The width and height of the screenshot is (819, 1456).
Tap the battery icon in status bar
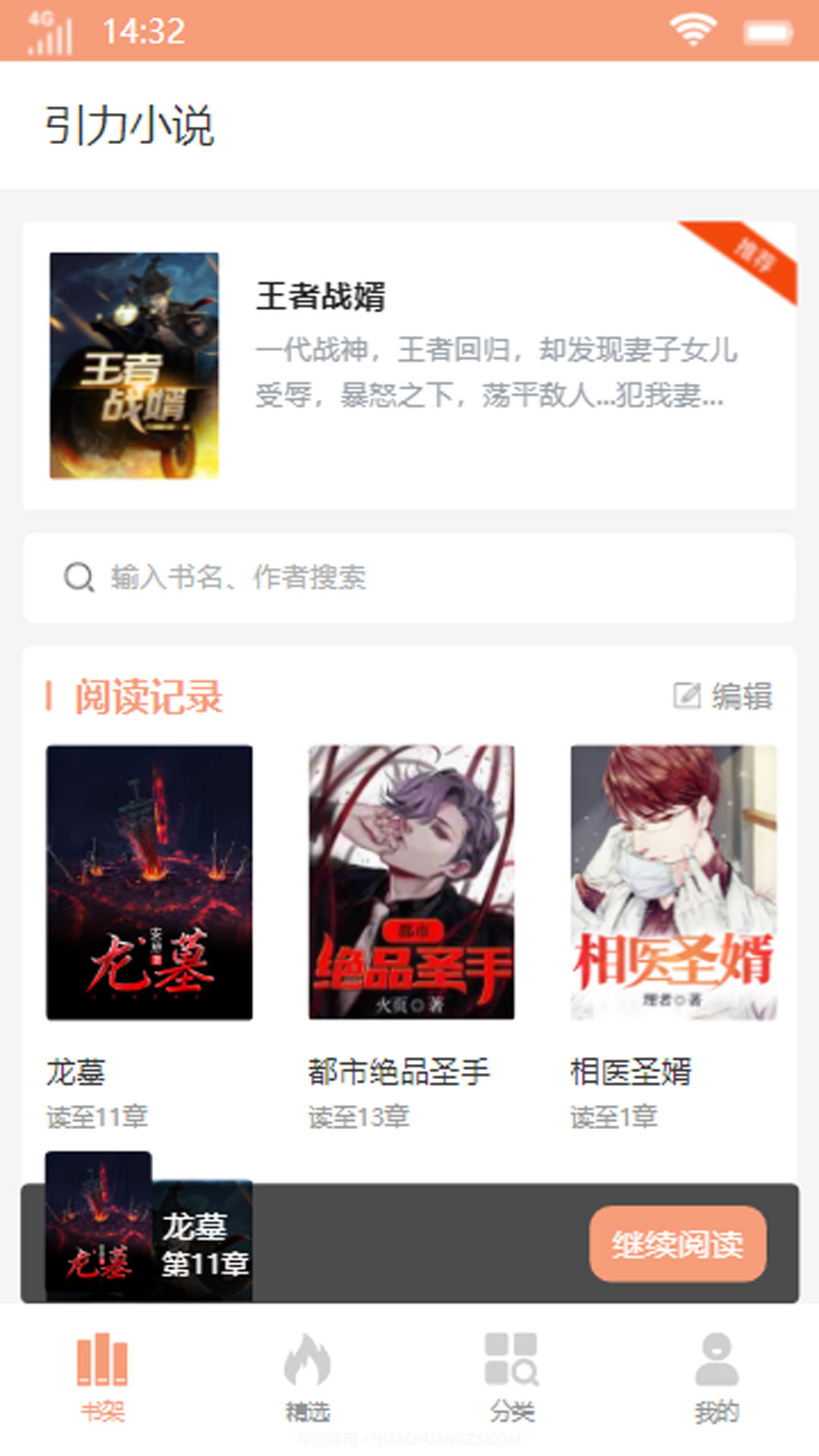tap(772, 29)
